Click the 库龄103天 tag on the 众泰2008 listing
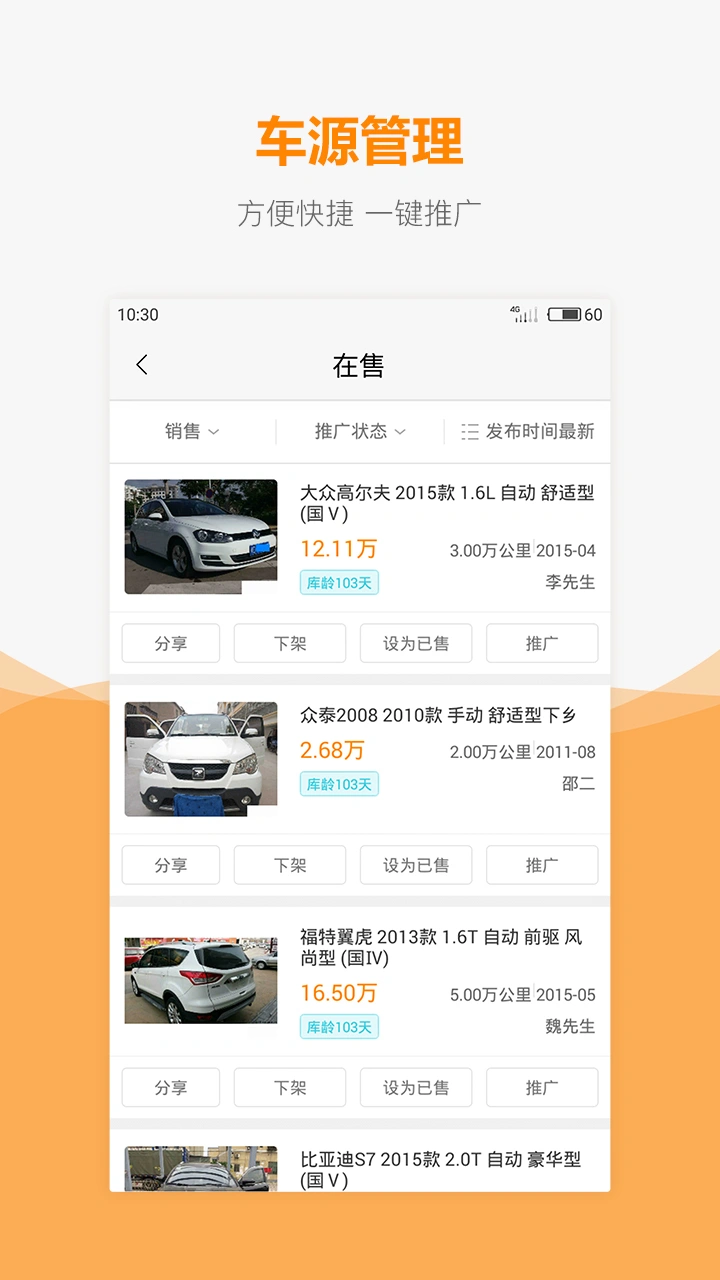 339,786
